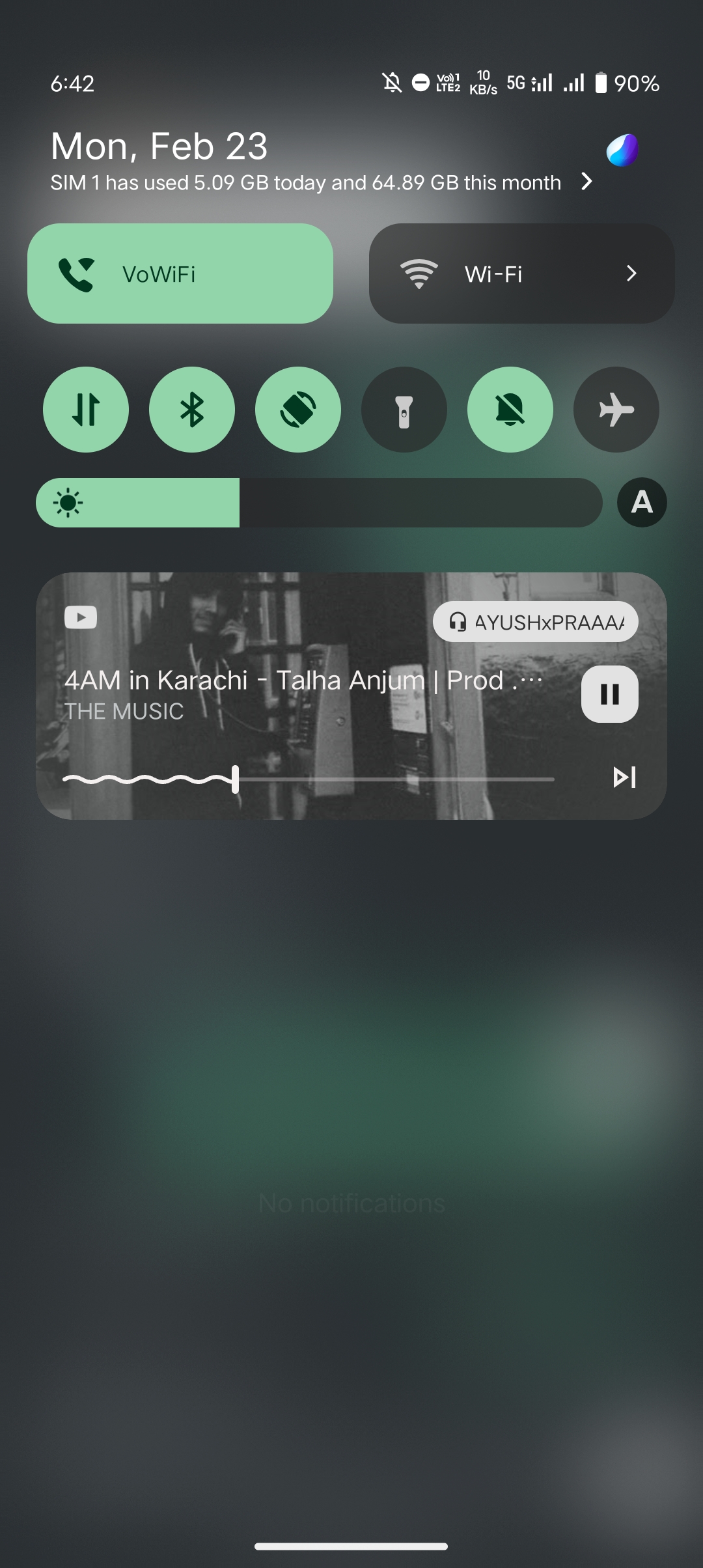Set brightness on the slider bar

click(319, 502)
